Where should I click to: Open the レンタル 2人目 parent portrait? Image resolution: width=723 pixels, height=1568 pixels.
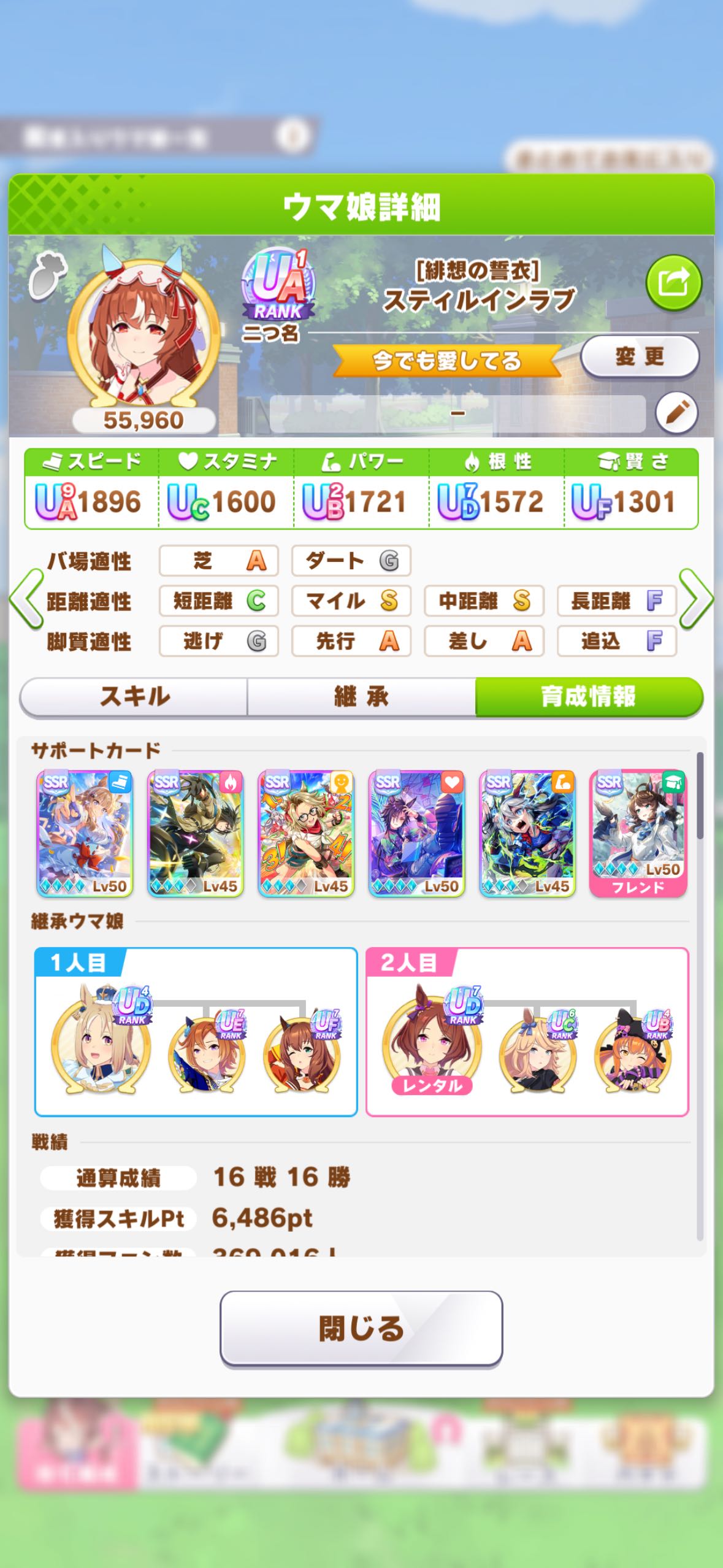pos(431,1043)
